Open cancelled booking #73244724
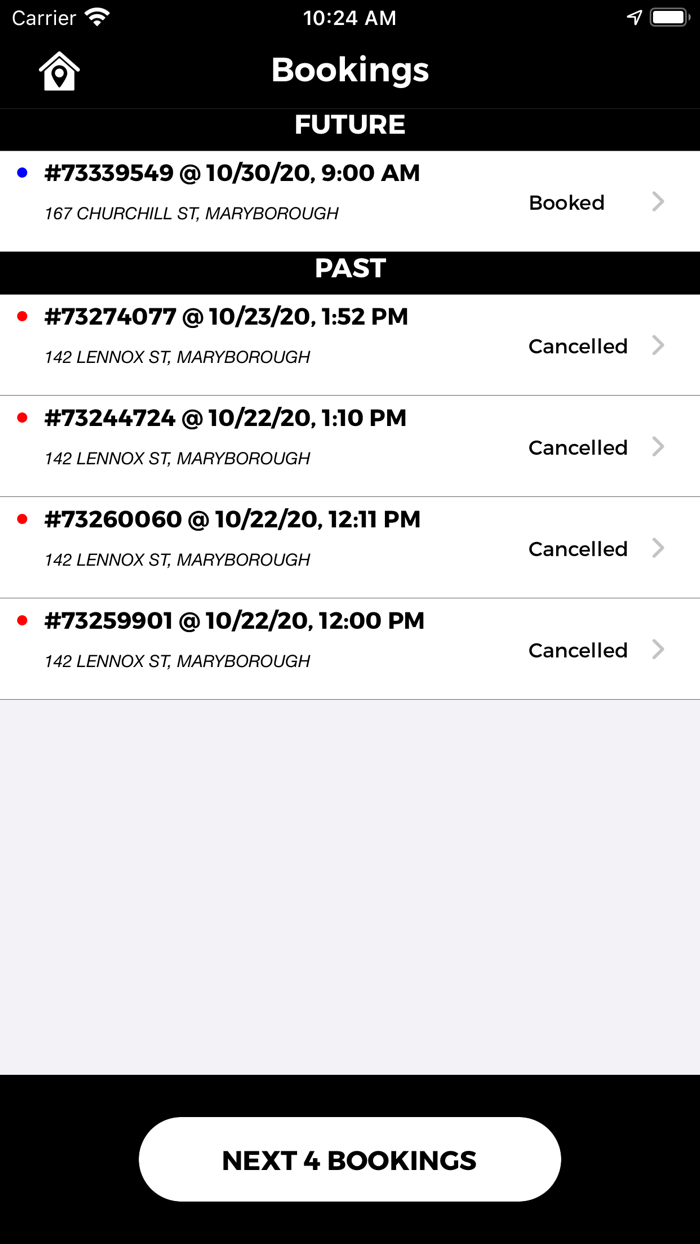The height and width of the screenshot is (1244, 700). (x=350, y=446)
